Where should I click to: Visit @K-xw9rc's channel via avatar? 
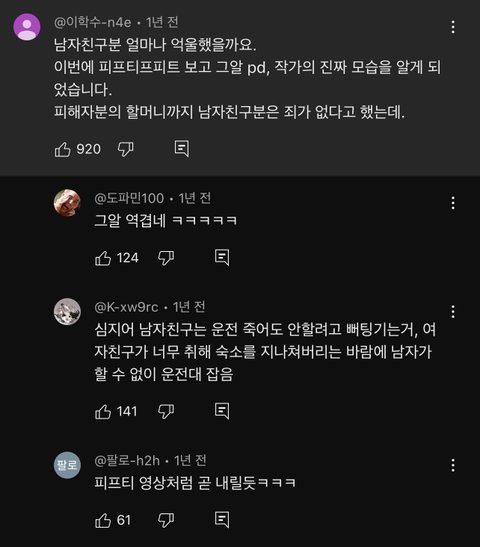pos(67,312)
